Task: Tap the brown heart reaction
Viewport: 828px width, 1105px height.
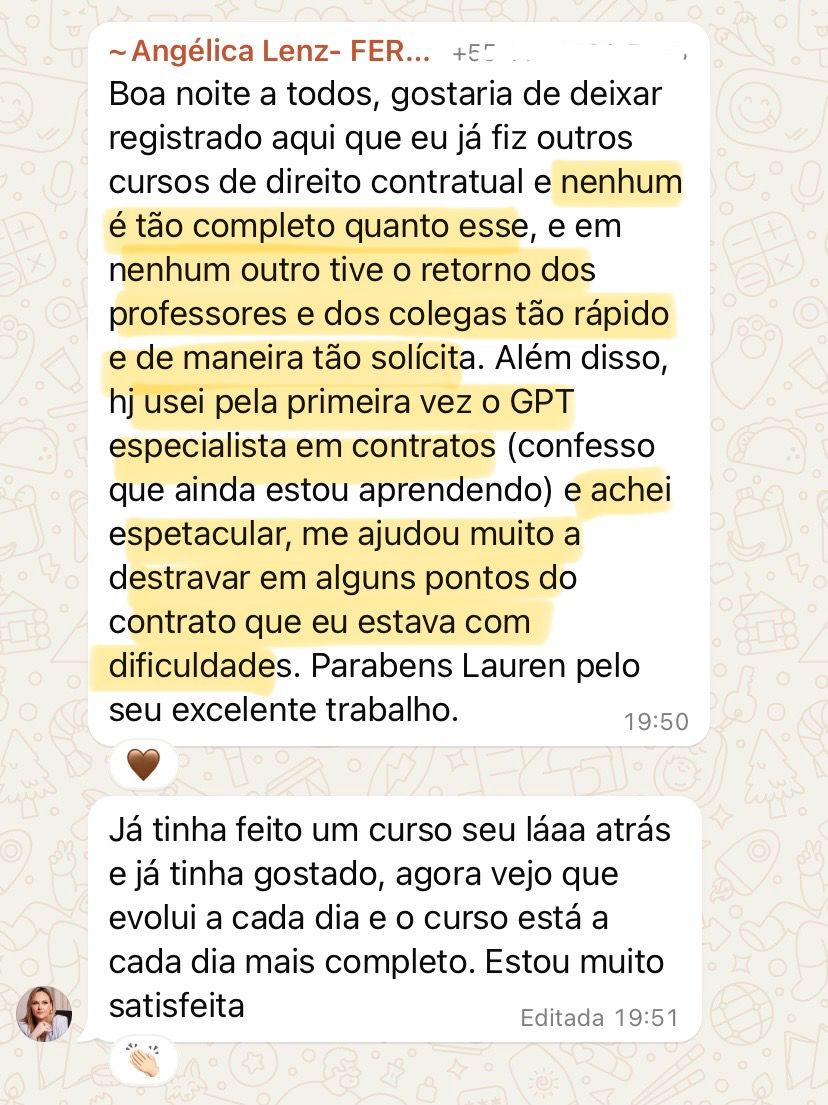Action: coord(144,765)
